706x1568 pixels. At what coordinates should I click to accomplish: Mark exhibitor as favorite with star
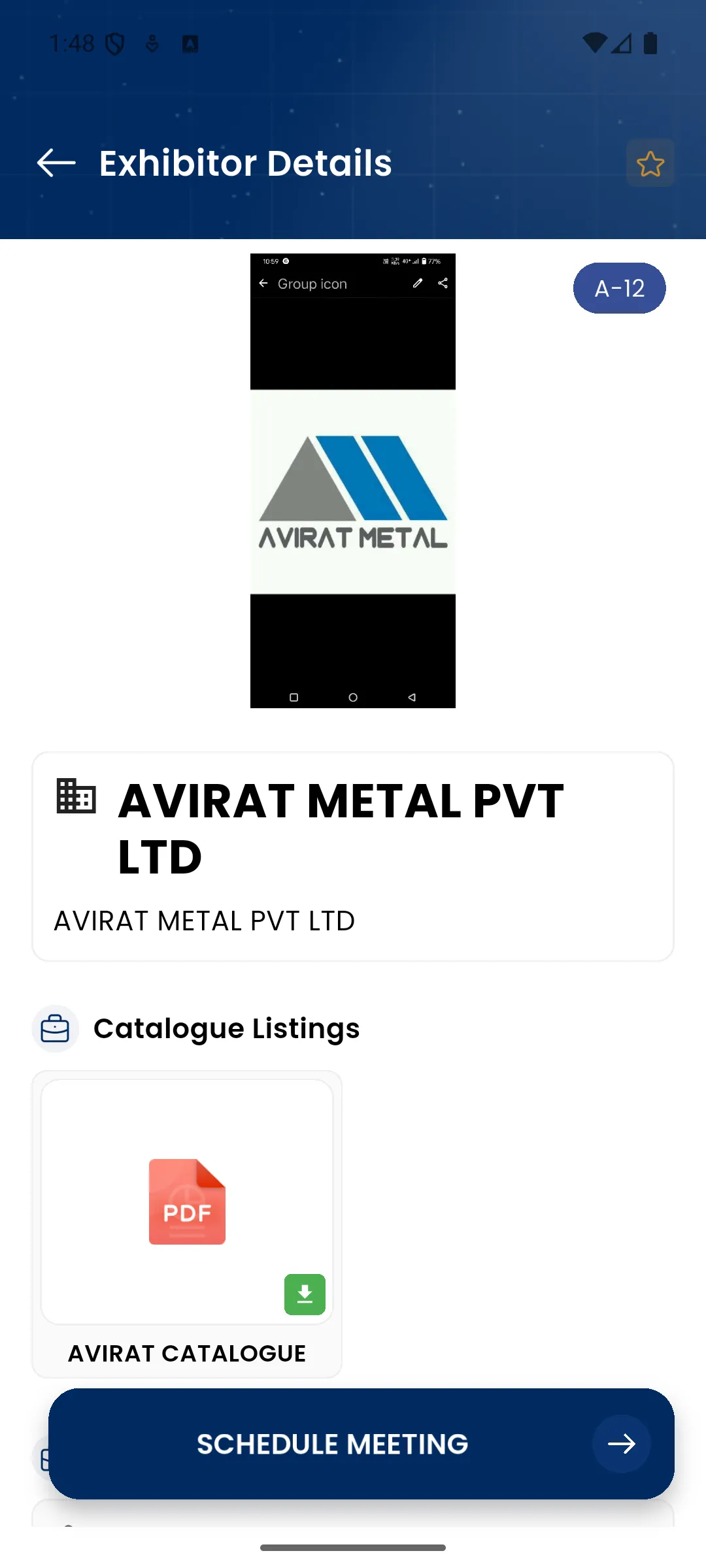click(x=650, y=163)
